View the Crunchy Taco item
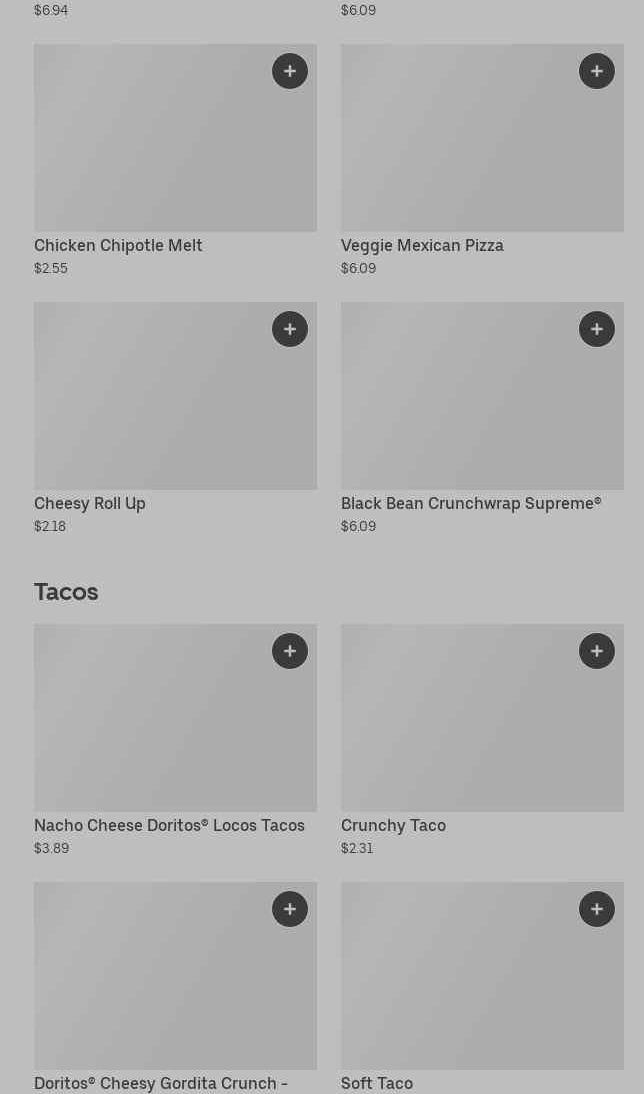The height and width of the screenshot is (1094, 644). click(x=460, y=730)
